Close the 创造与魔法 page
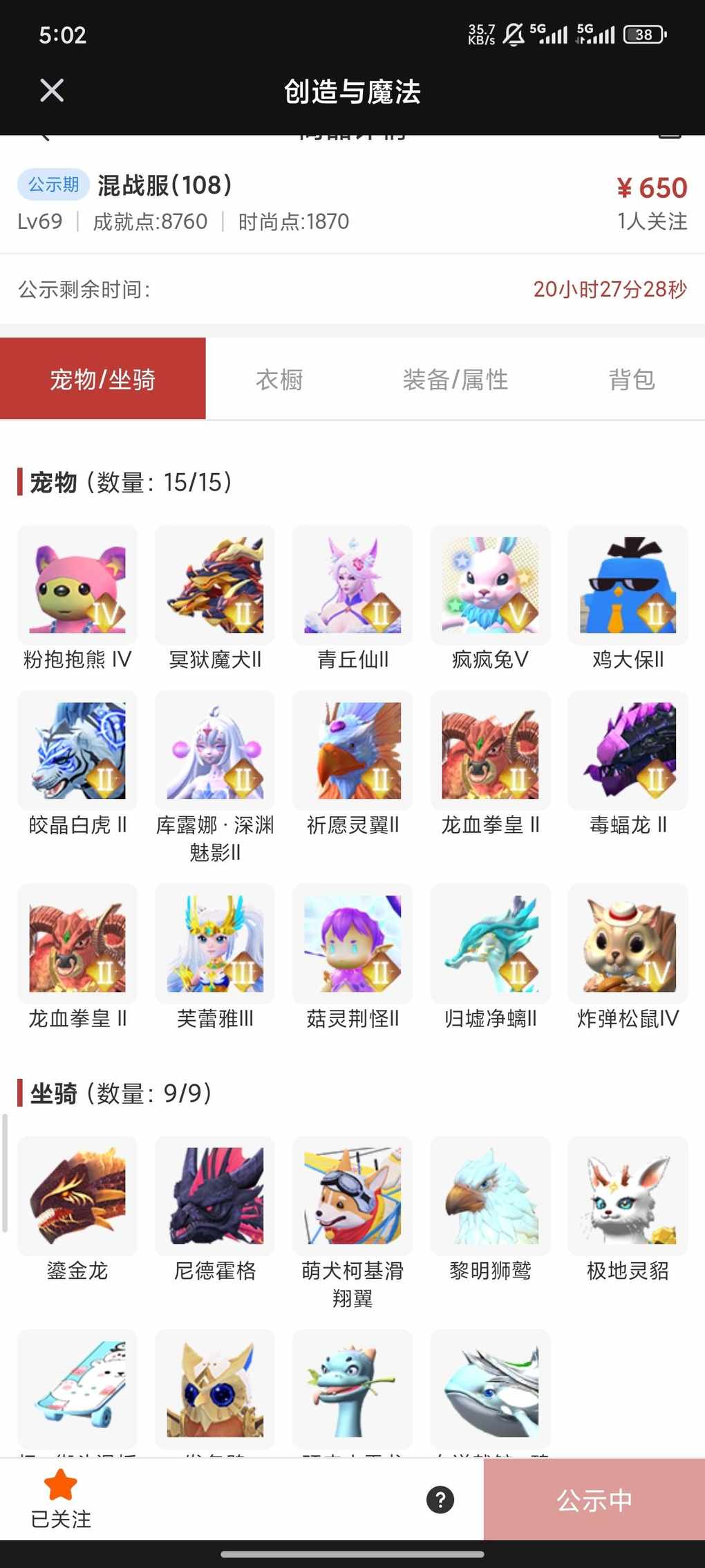Image resolution: width=705 pixels, height=1568 pixels. tap(52, 91)
